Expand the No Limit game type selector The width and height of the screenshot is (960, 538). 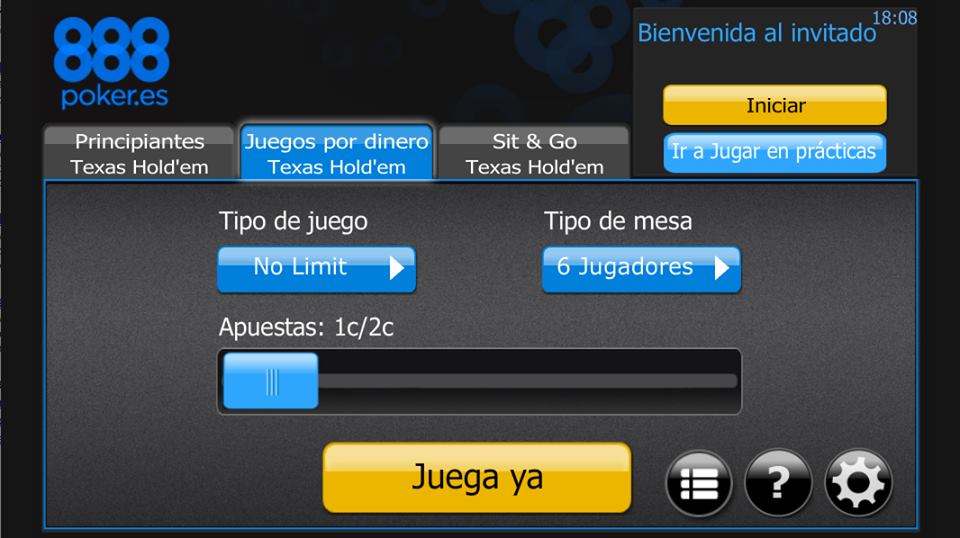click(x=316, y=268)
